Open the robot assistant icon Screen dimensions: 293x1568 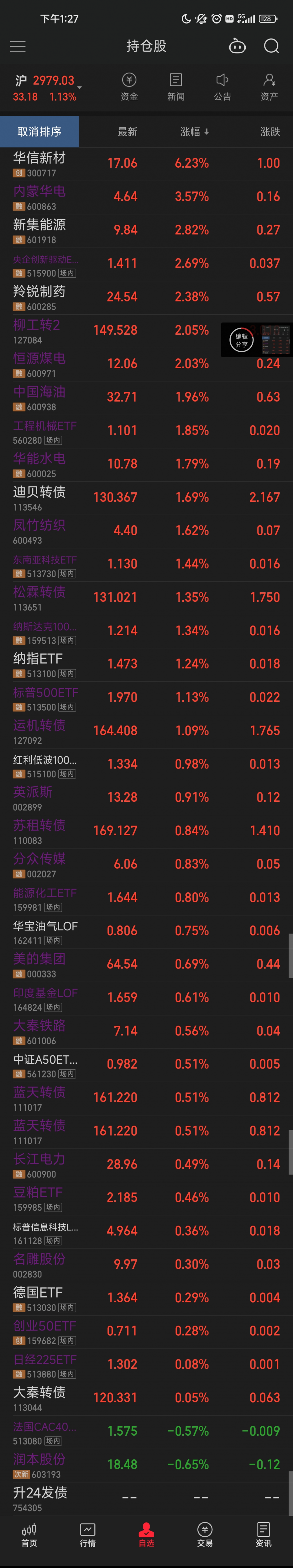pyautogui.click(x=237, y=46)
